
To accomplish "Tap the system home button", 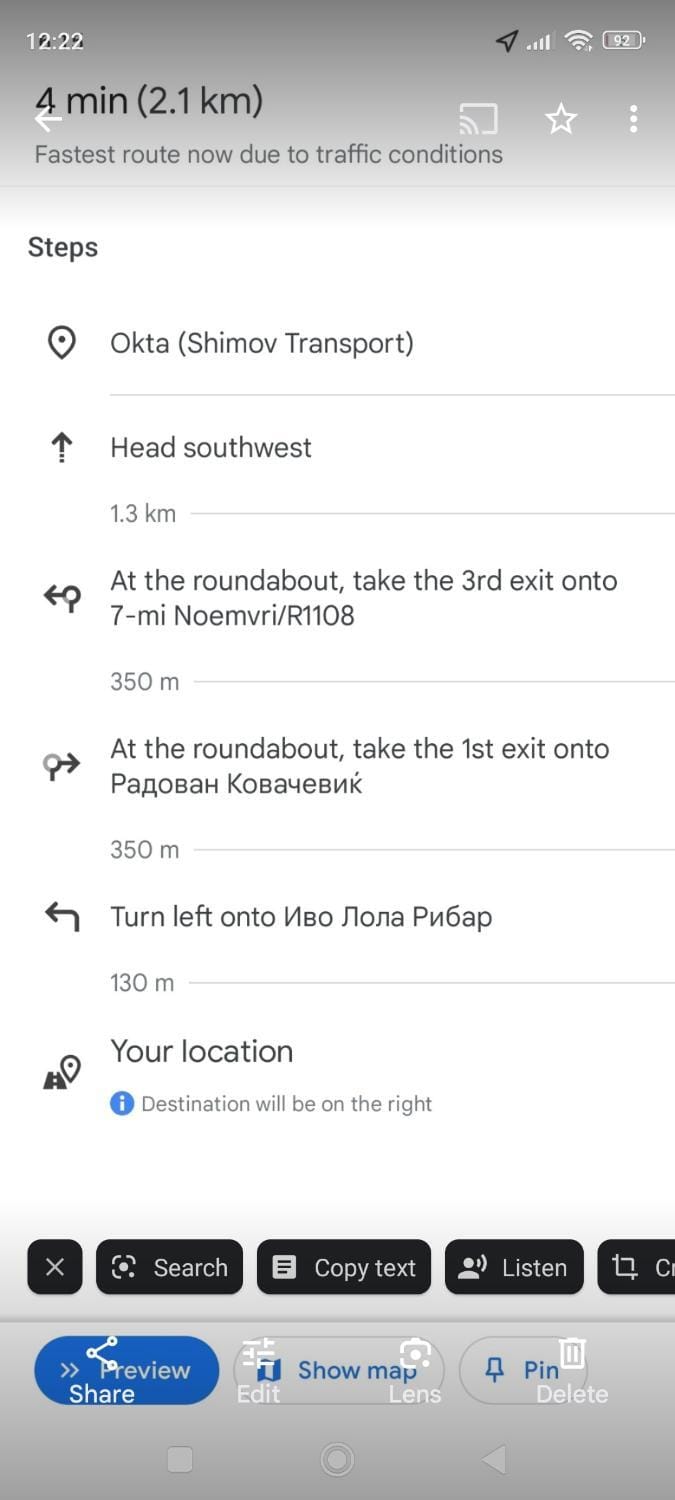I will tap(337, 1460).
